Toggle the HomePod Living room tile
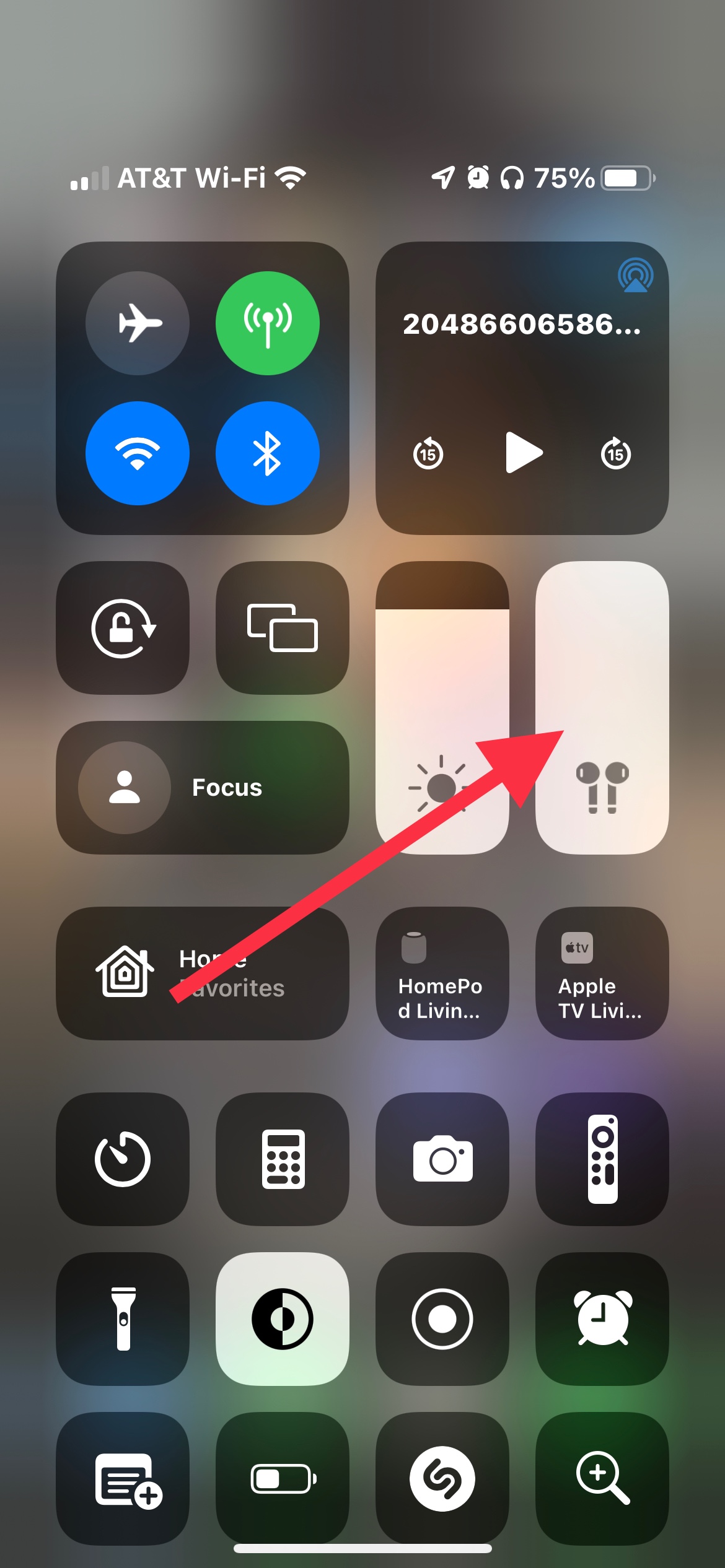The height and width of the screenshot is (1568, 725). (x=442, y=973)
